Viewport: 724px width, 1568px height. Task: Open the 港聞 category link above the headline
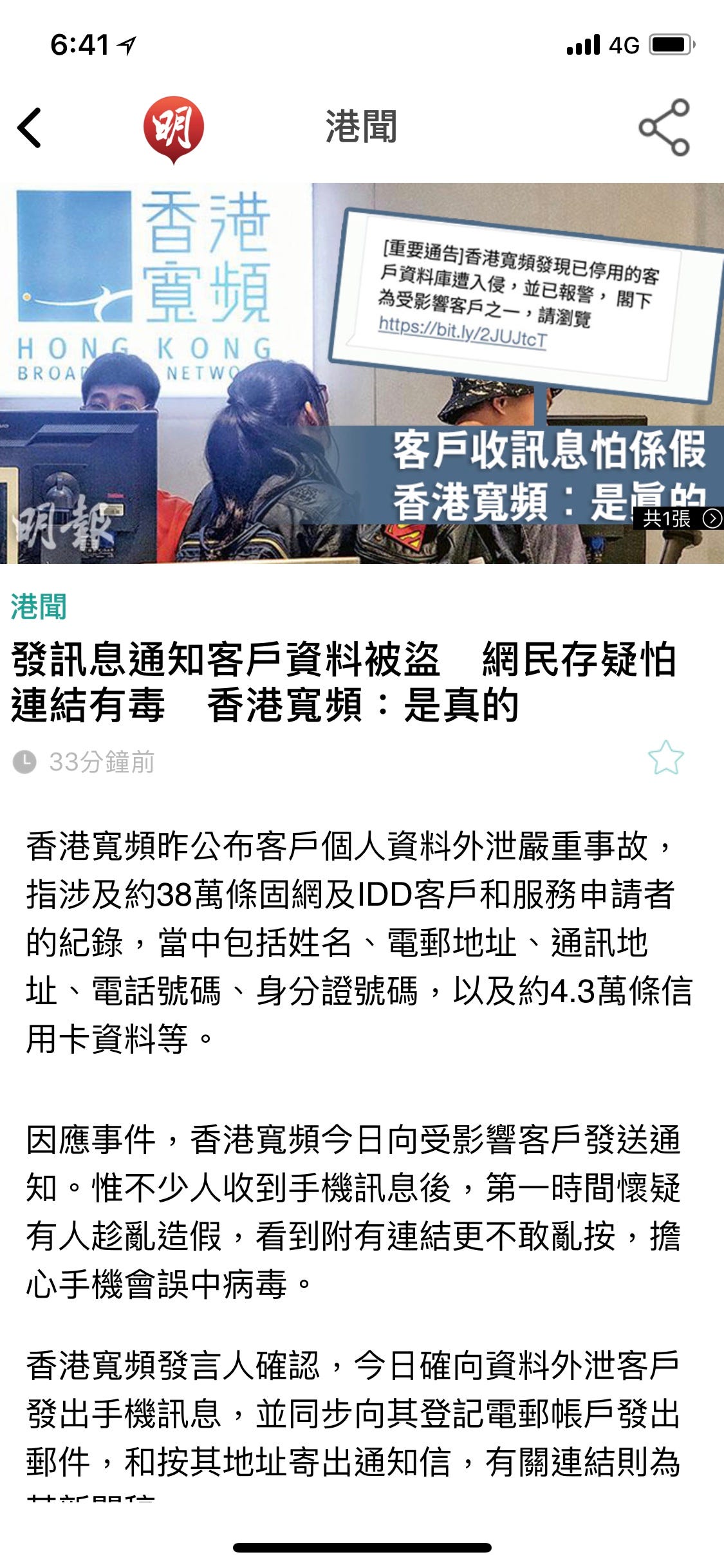[x=39, y=607]
